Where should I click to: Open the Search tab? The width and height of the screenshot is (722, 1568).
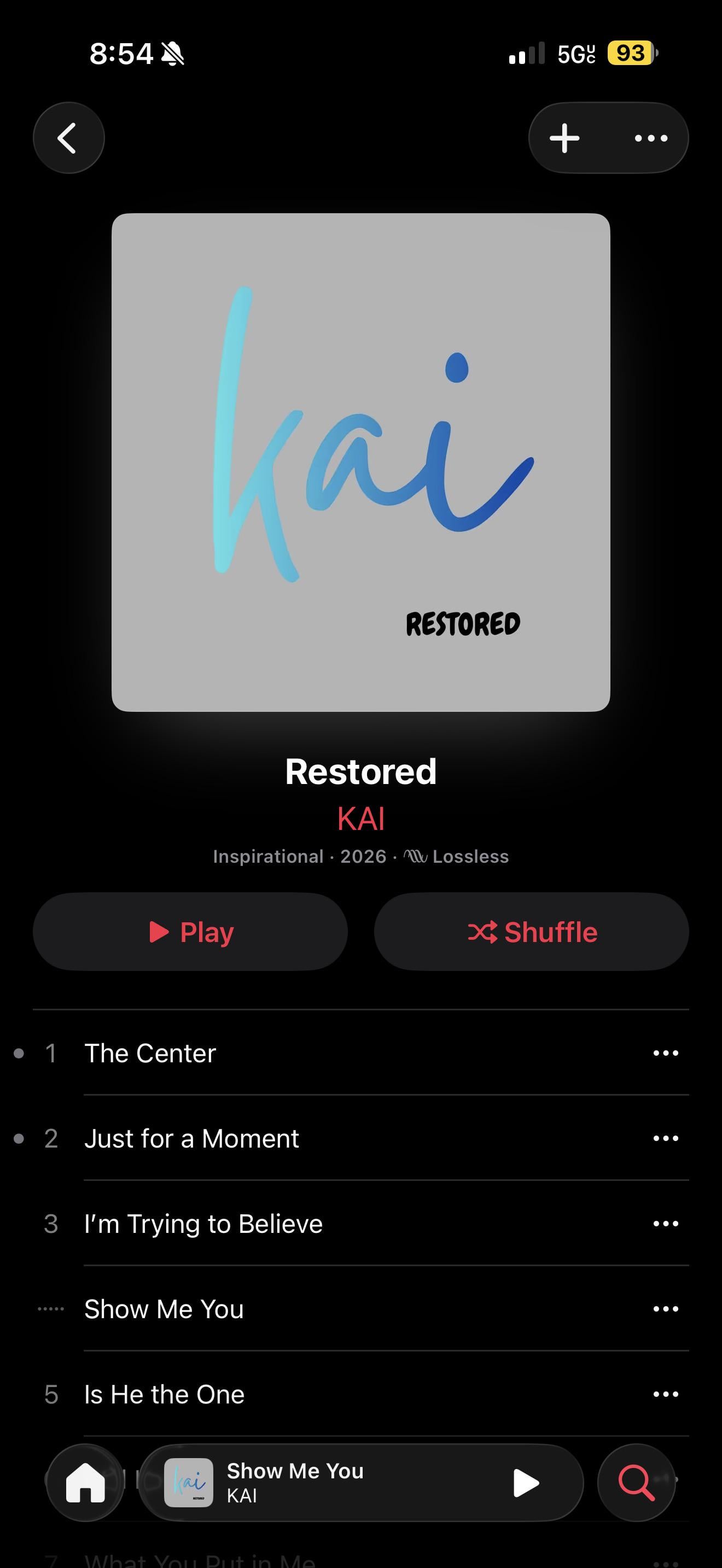tap(636, 1482)
